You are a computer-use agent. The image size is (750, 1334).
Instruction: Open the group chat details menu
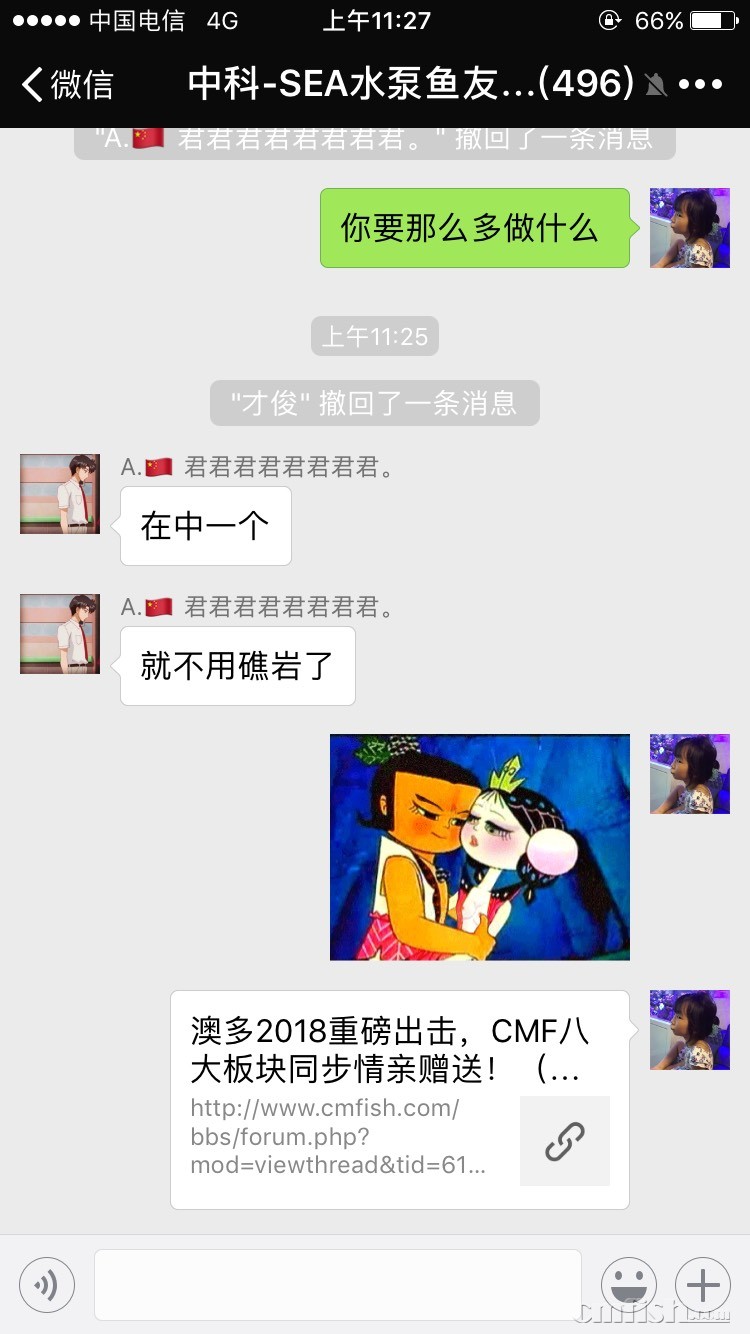click(x=700, y=85)
